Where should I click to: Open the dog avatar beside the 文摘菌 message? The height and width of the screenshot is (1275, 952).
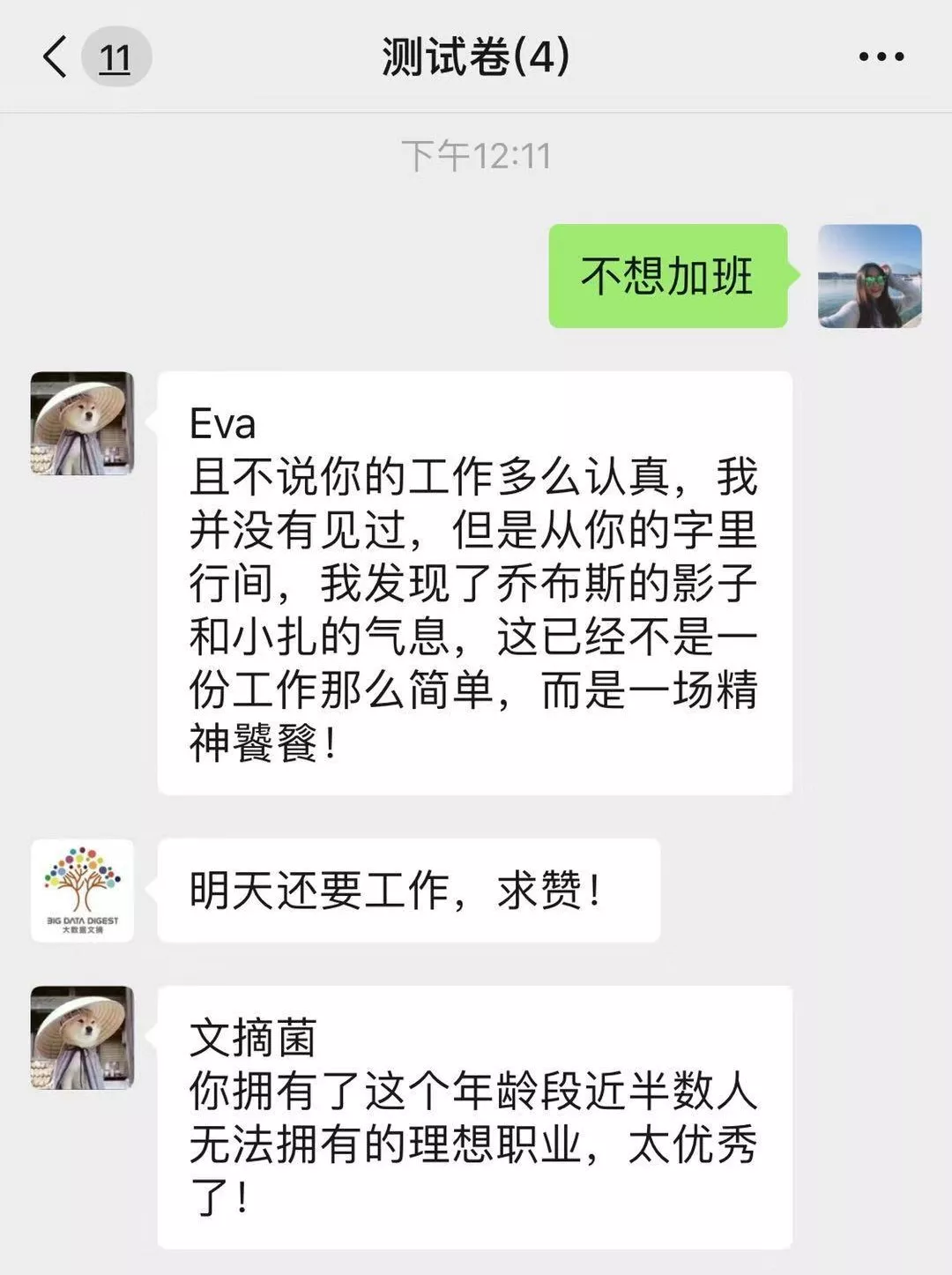point(82,1037)
